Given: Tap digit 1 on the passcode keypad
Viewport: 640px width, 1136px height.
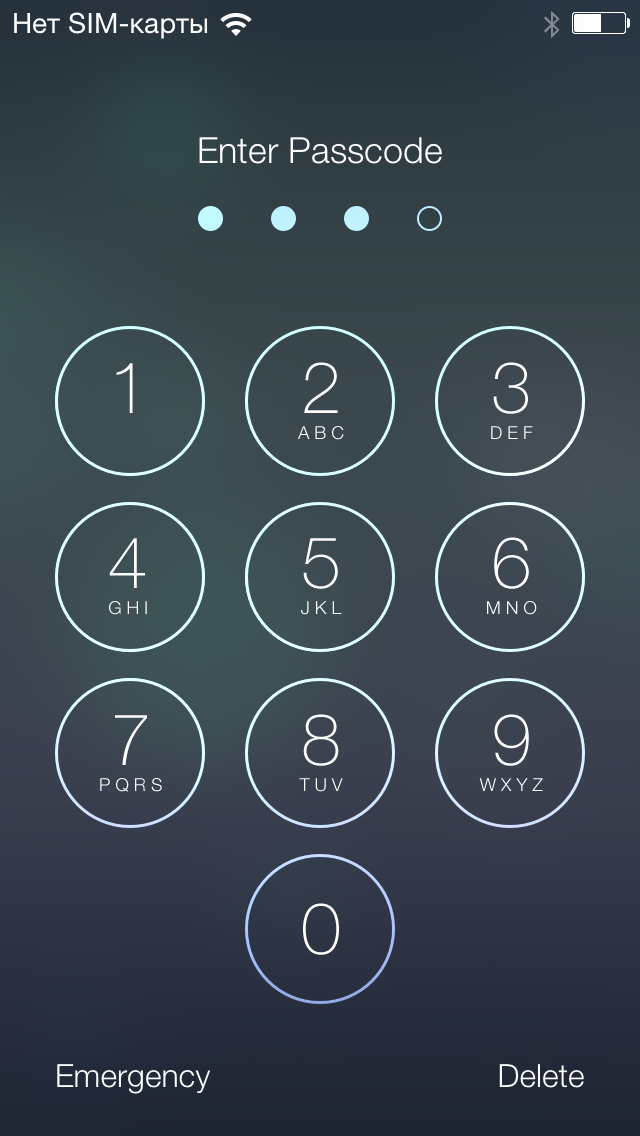Looking at the screenshot, I should pyautogui.click(x=130, y=401).
